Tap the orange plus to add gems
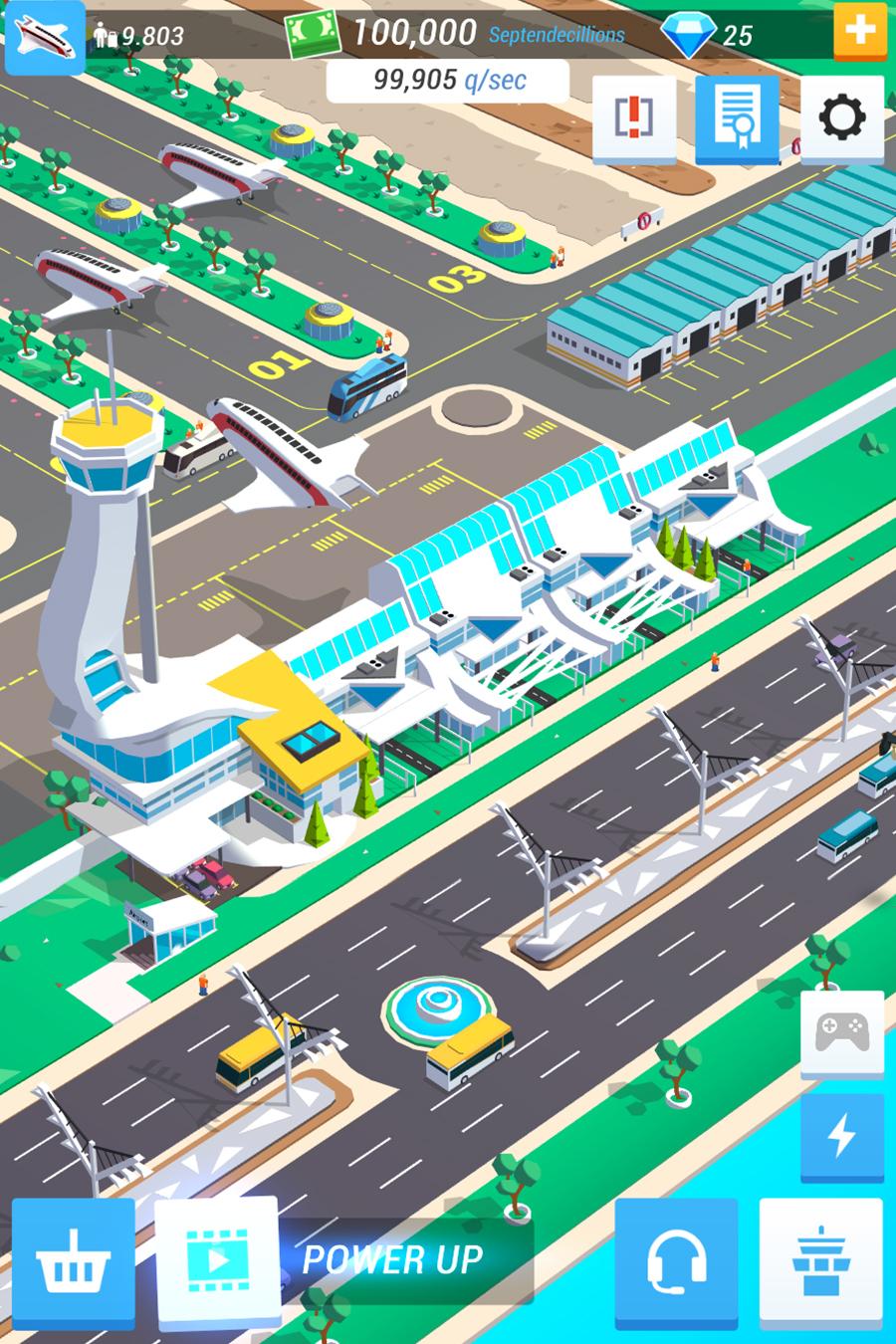896x1344 pixels. (859, 30)
